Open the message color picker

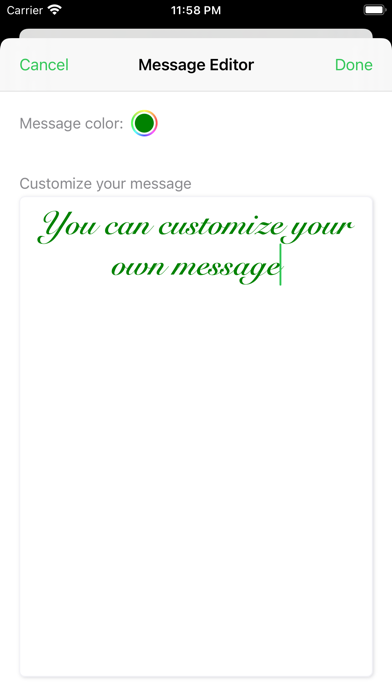tap(144, 123)
